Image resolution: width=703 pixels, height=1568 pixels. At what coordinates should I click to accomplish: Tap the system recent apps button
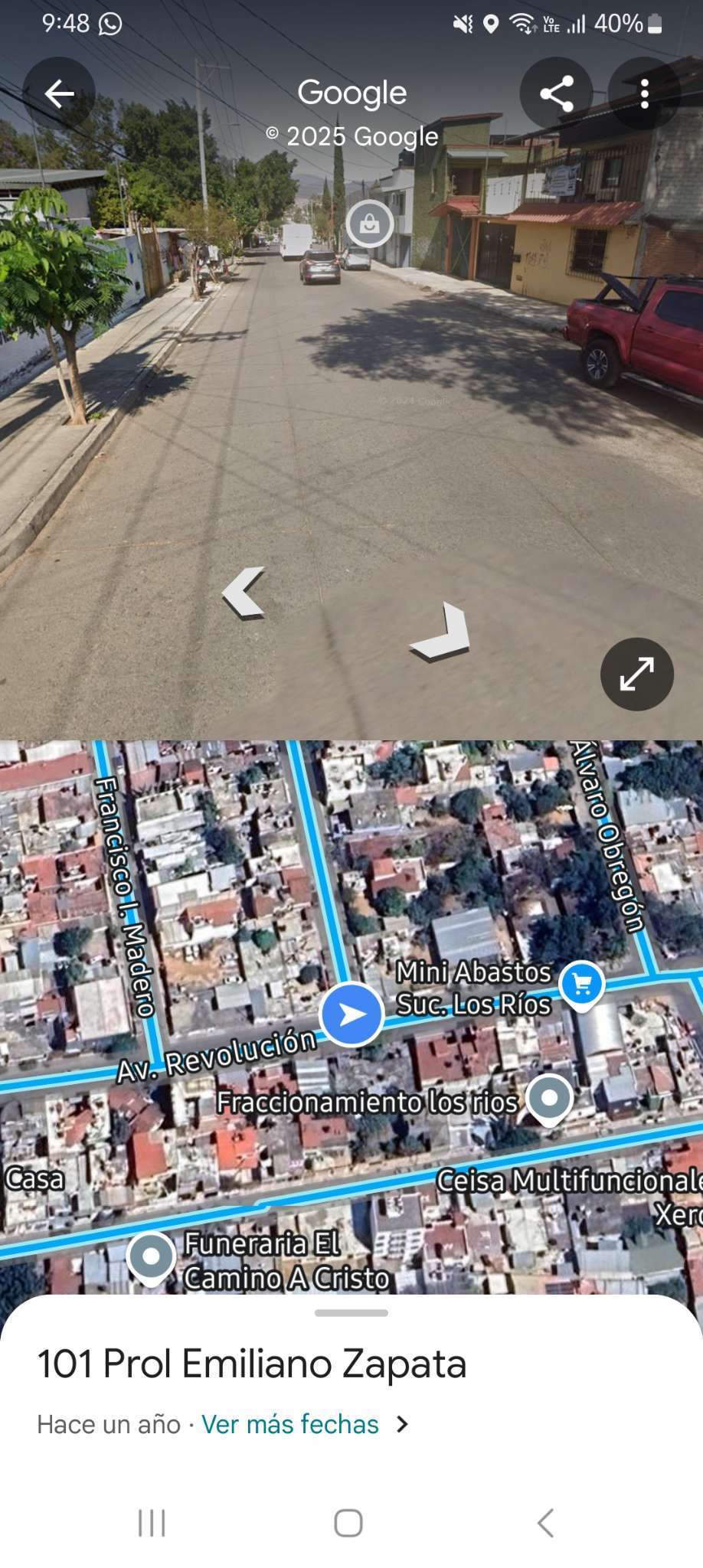click(152, 1523)
